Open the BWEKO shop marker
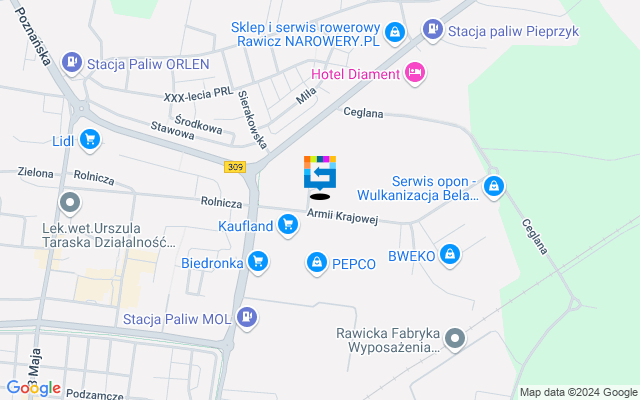The width and height of the screenshot is (640, 400). pos(451,255)
